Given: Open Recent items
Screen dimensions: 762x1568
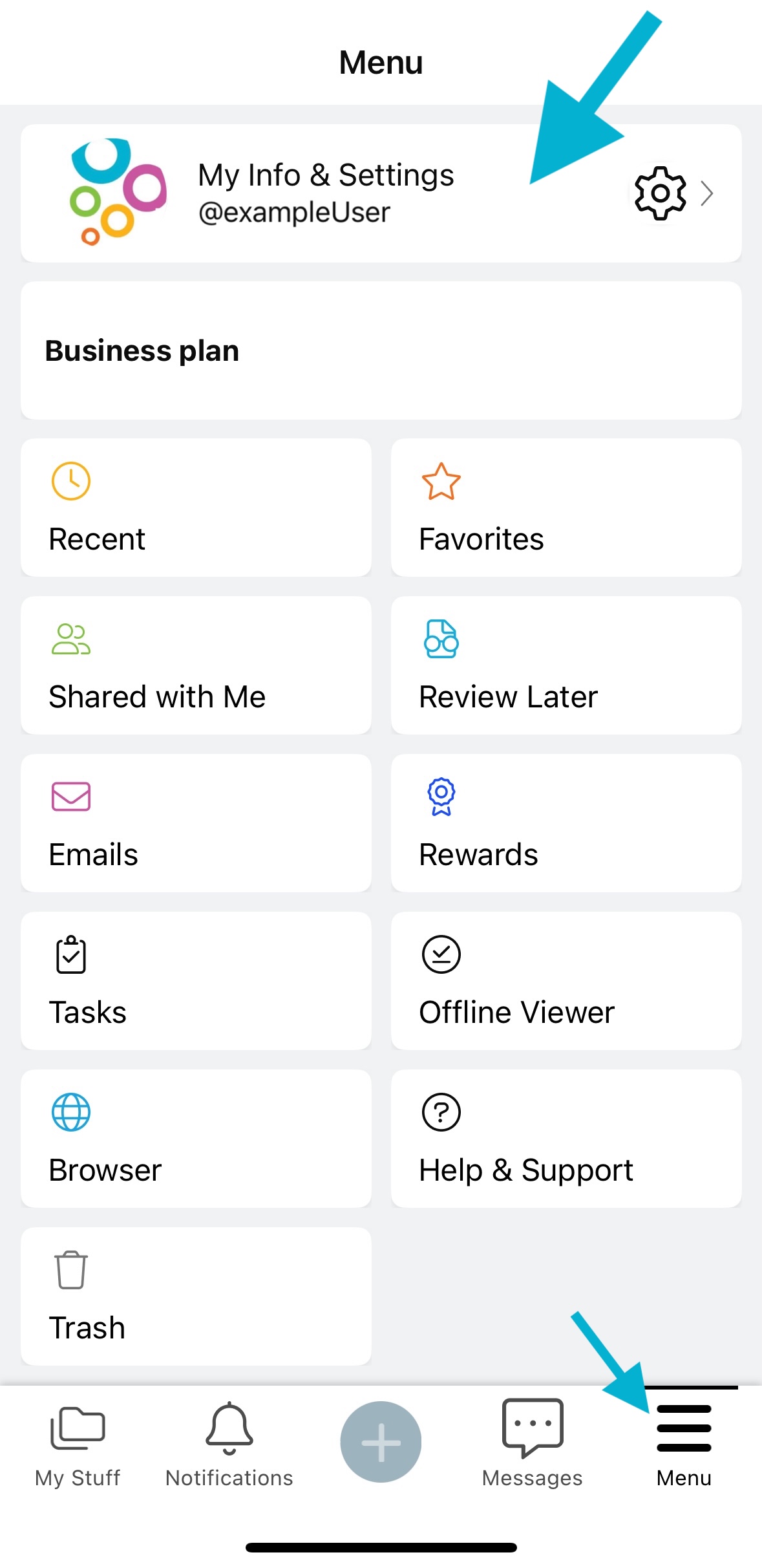Looking at the screenshot, I should pos(196,508).
